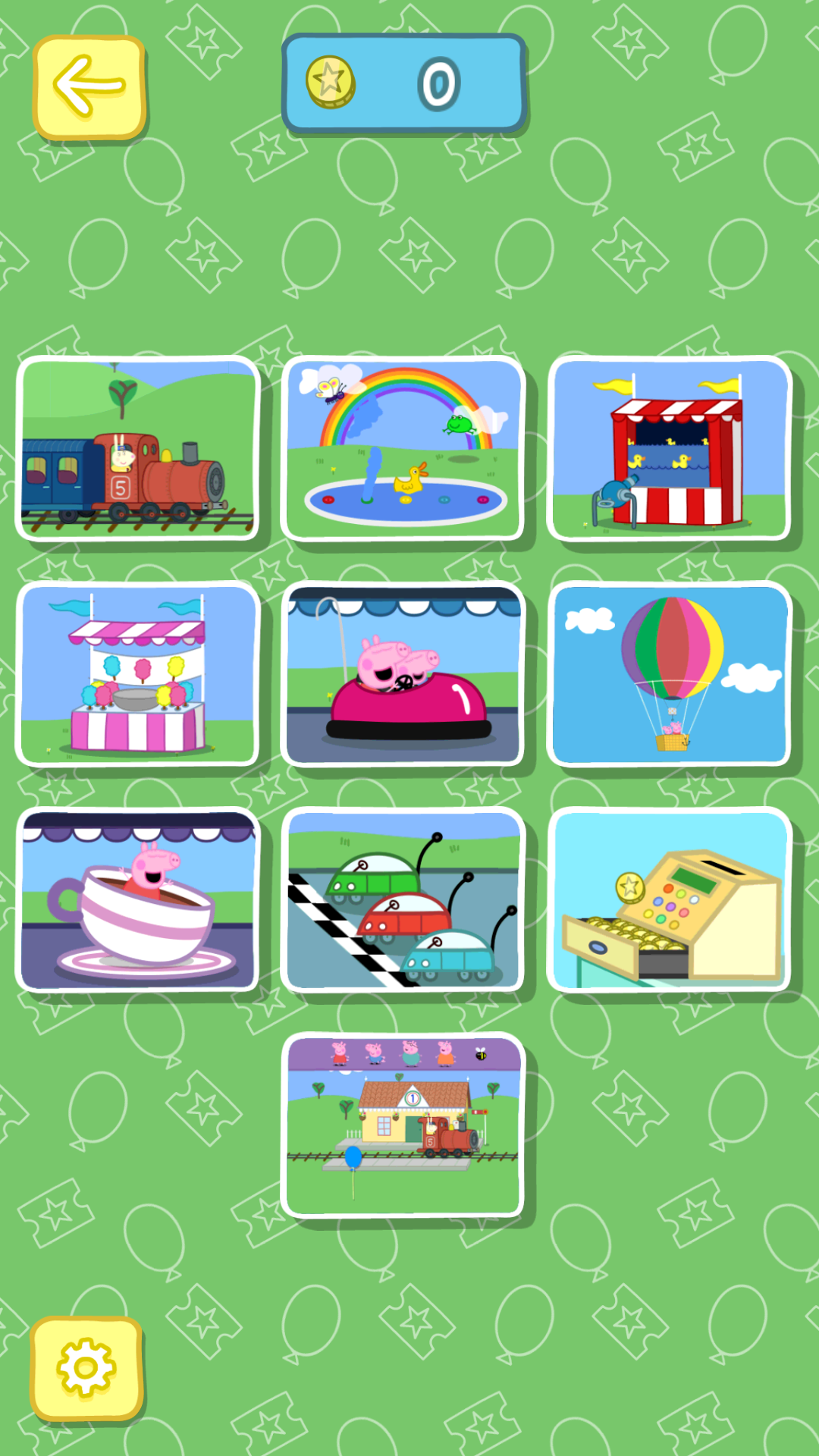Image resolution: width=819 pixels, height=1456 pixels.
Task: Open the steam train ride game
Action: click(137, 448)
